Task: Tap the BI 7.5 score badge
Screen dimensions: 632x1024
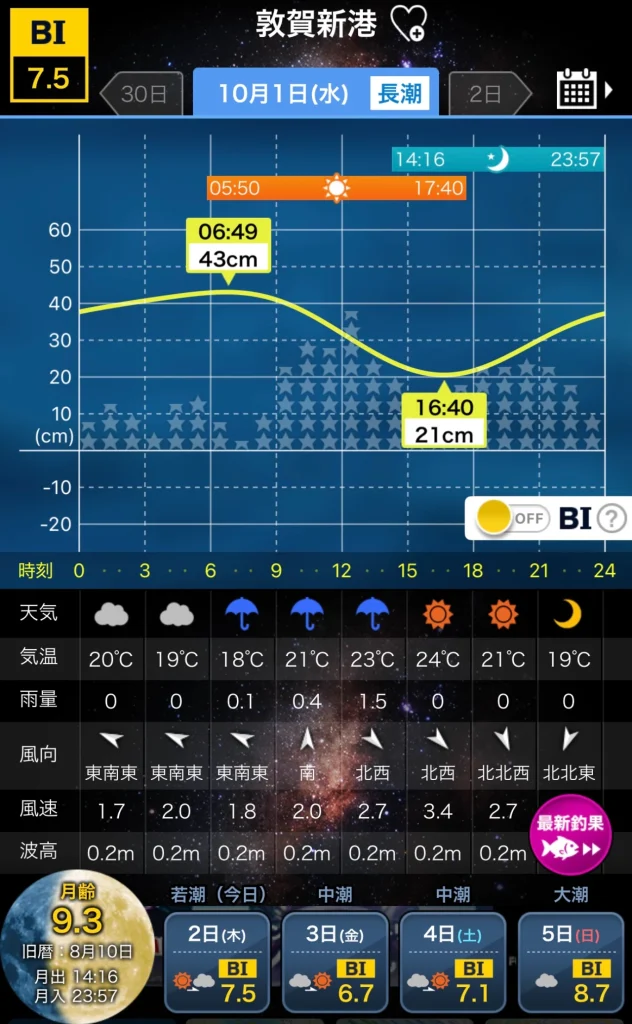Action: [48, 55]
